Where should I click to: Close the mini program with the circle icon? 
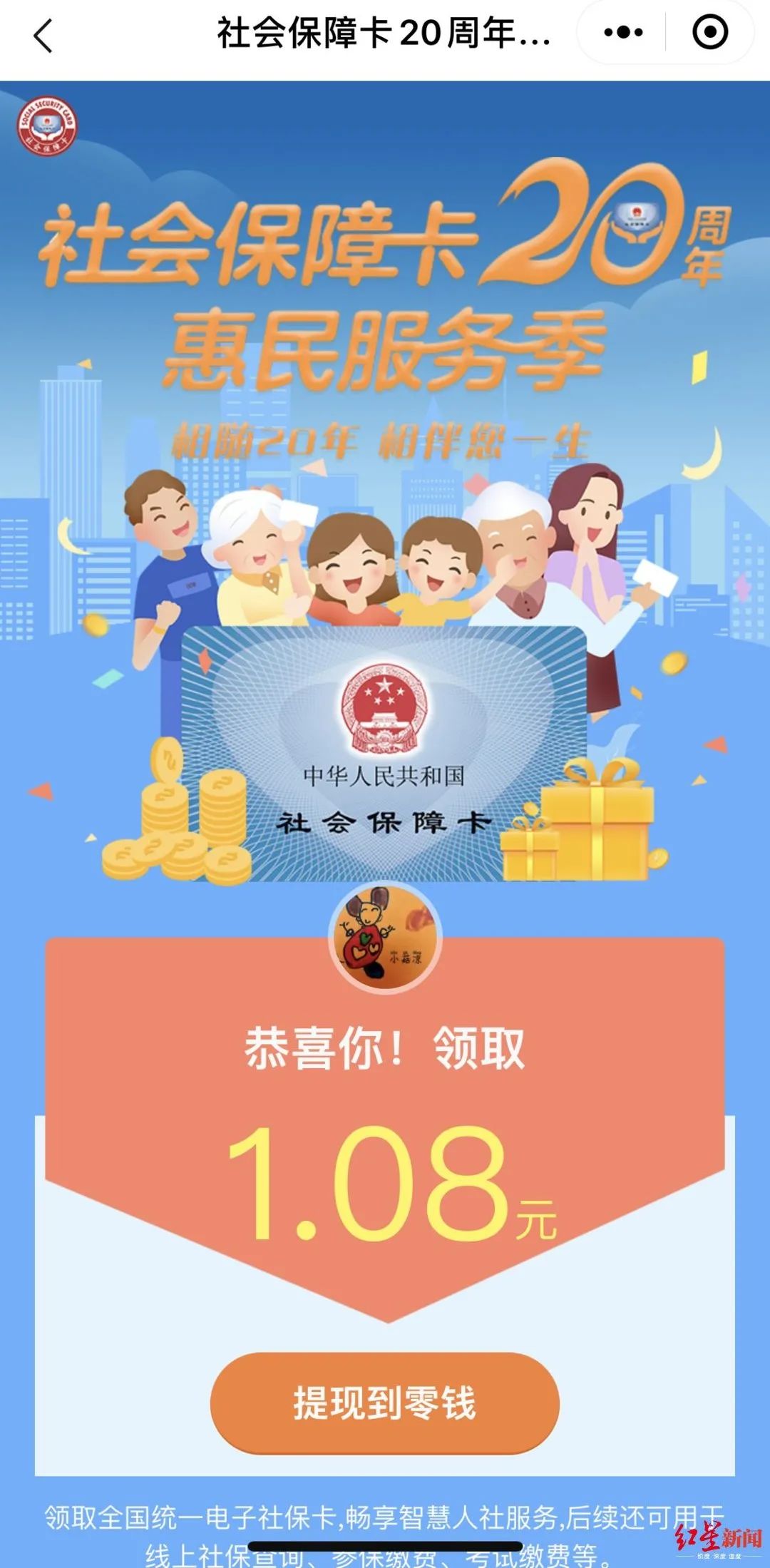point(710,33)
